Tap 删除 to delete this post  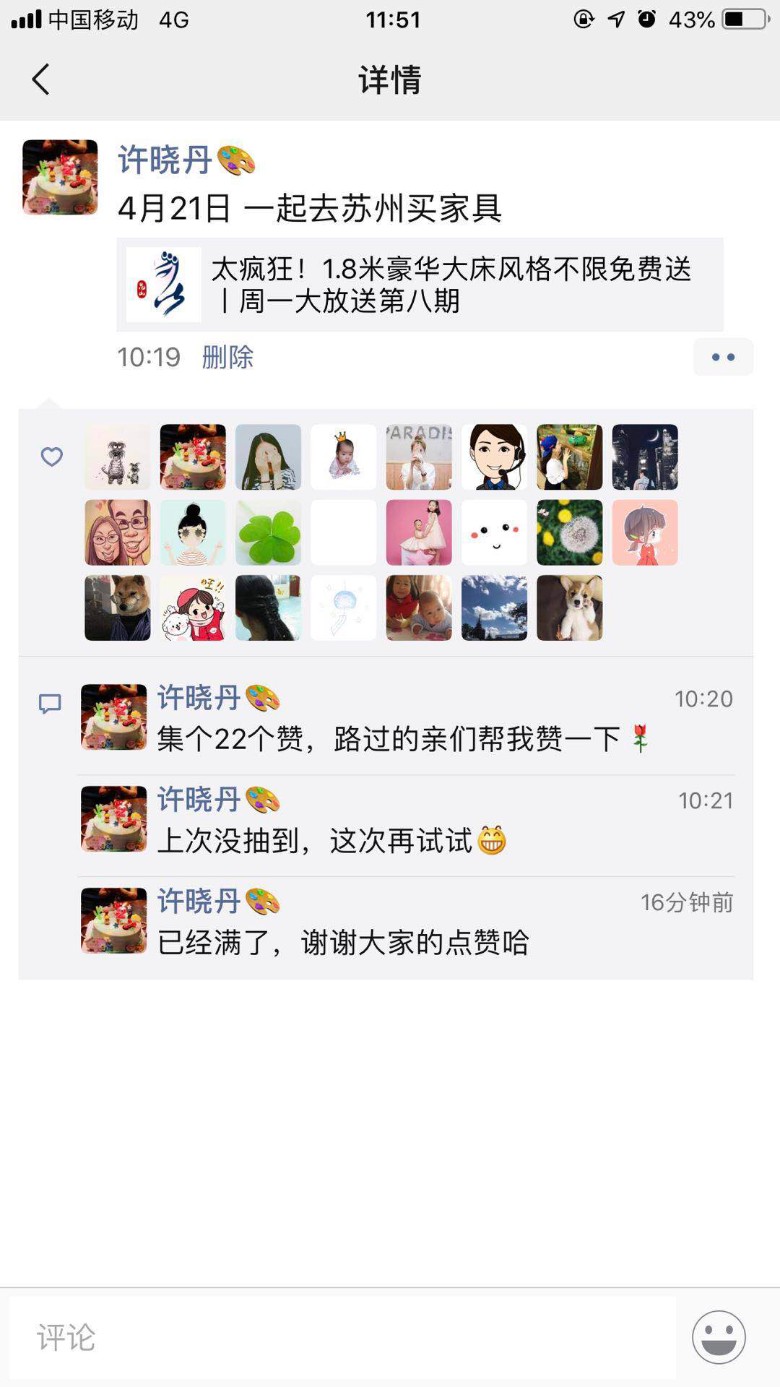click(x=228, y=357)
